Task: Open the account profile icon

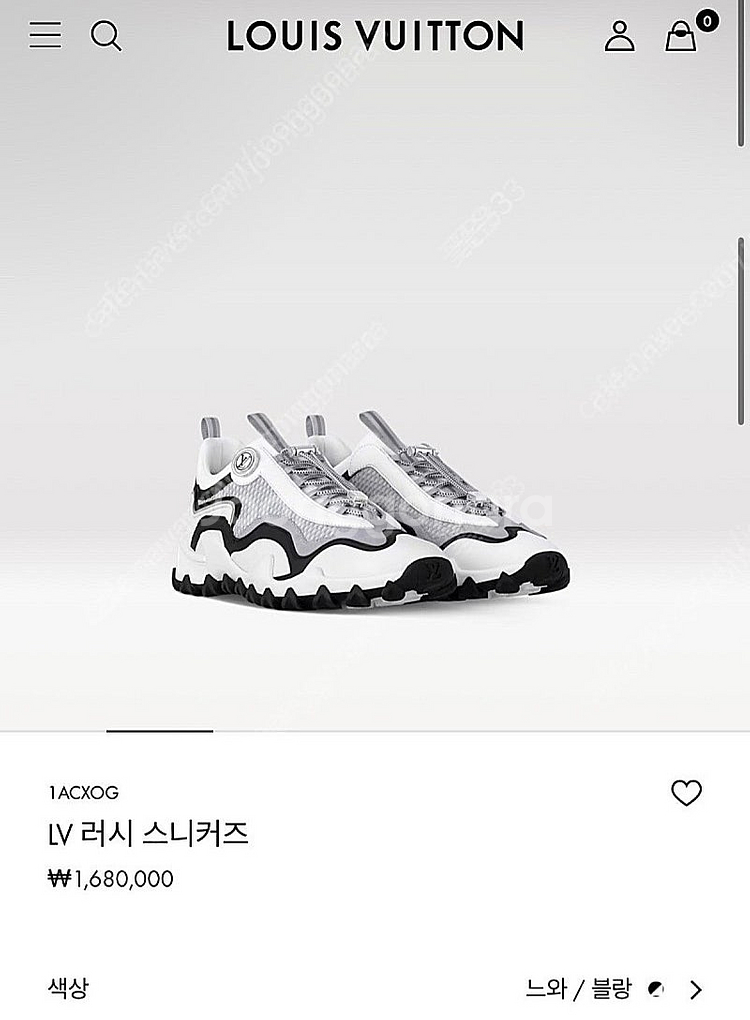Action: pos(619,36)
